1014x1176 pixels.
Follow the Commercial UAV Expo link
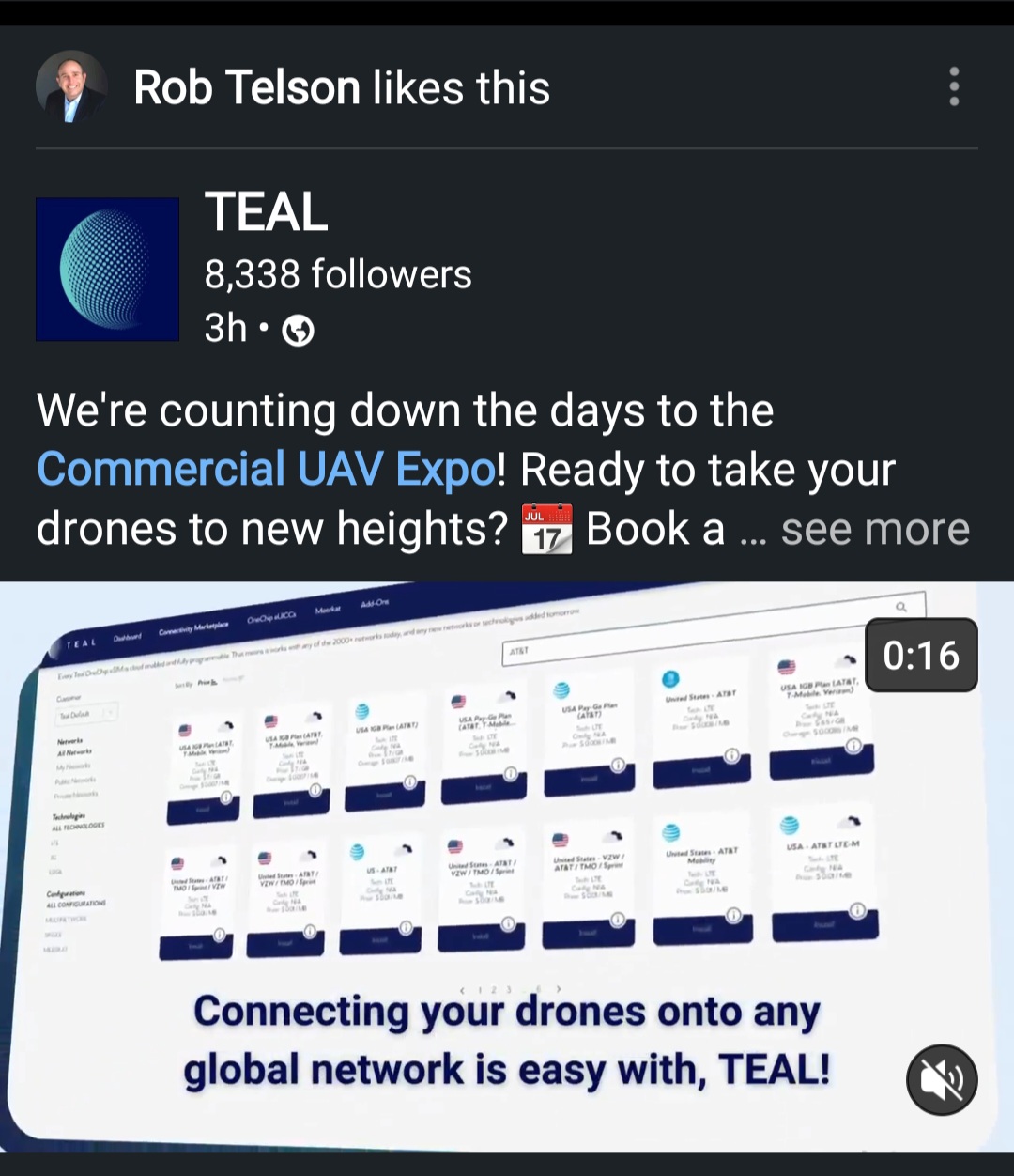point(267,470)
